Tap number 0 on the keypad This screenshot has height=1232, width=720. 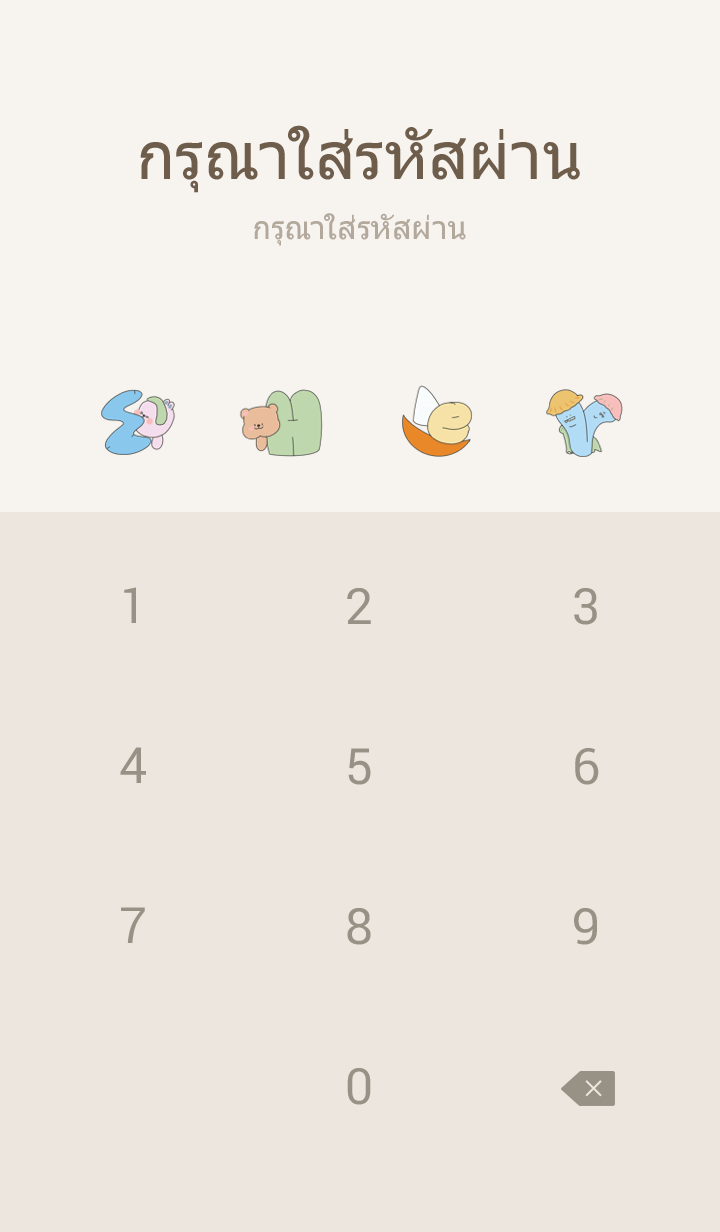359,1087
